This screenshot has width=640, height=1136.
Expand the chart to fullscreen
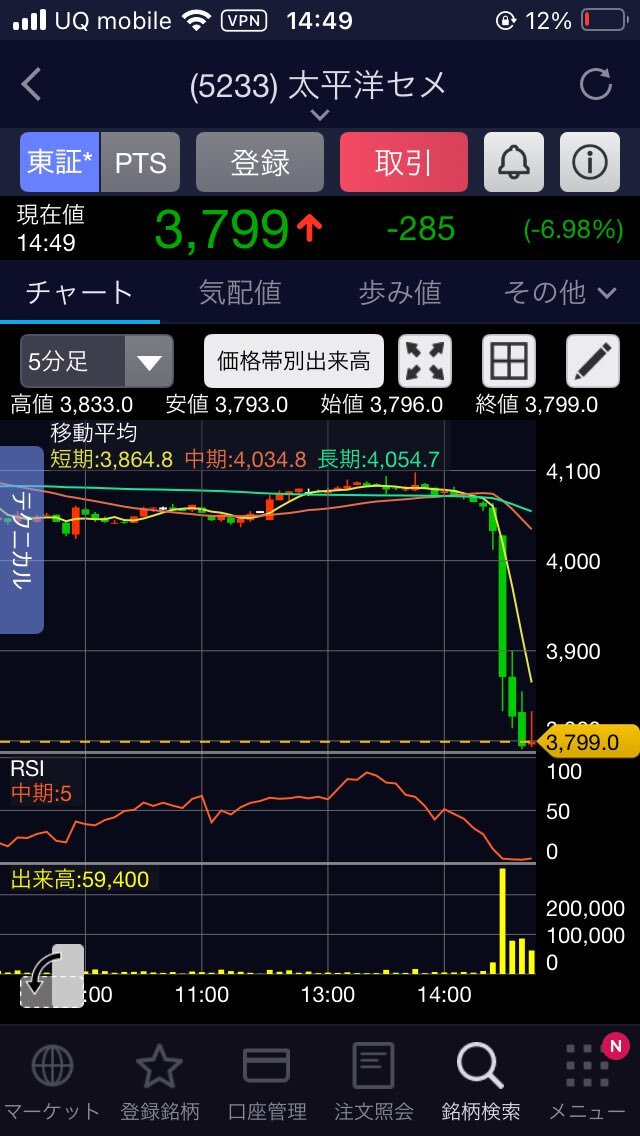(x=425, y=361)
